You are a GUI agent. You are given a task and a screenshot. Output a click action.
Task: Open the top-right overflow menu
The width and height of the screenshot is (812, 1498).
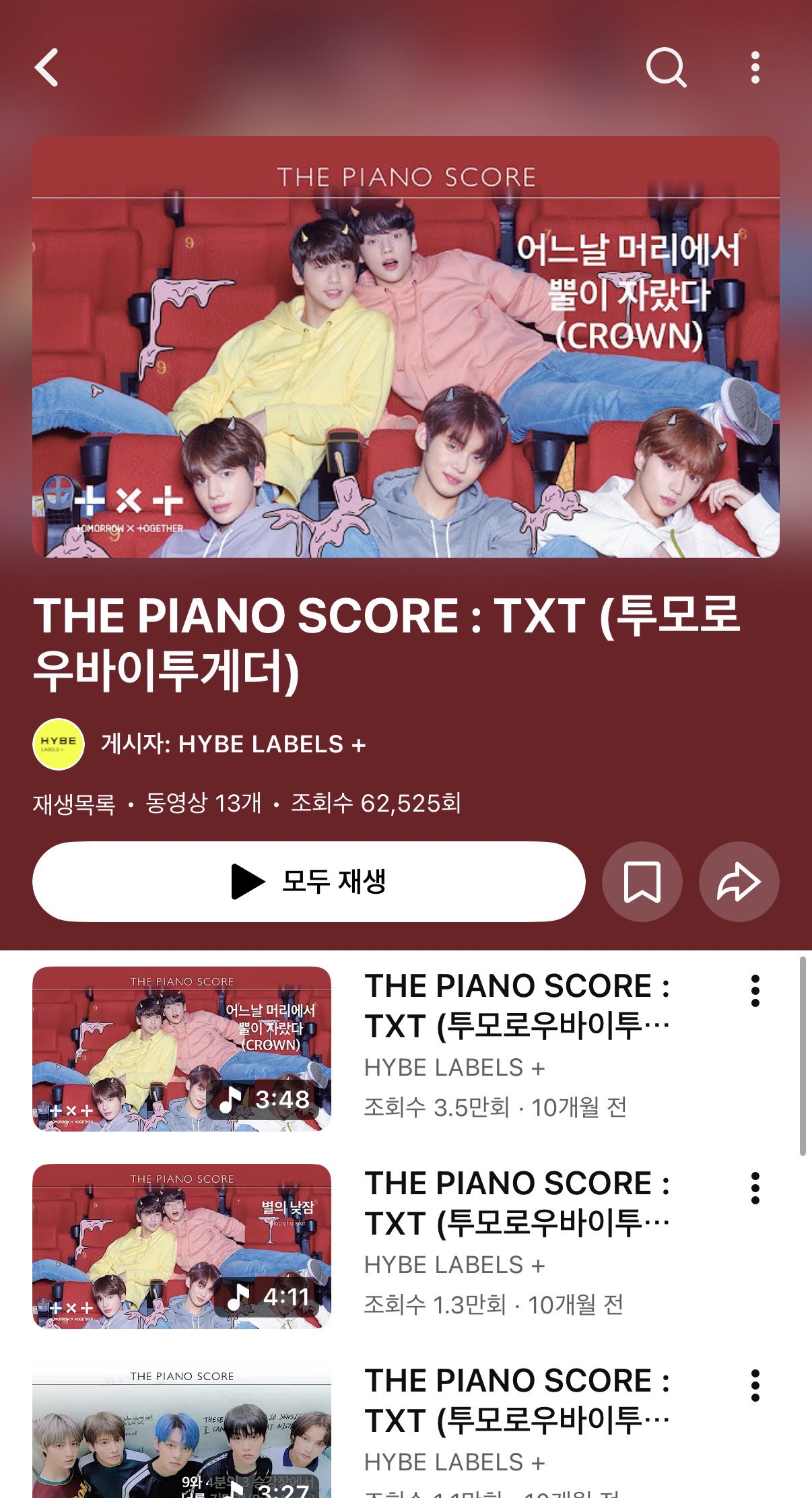pyautogui.click(x=755, y=67)
